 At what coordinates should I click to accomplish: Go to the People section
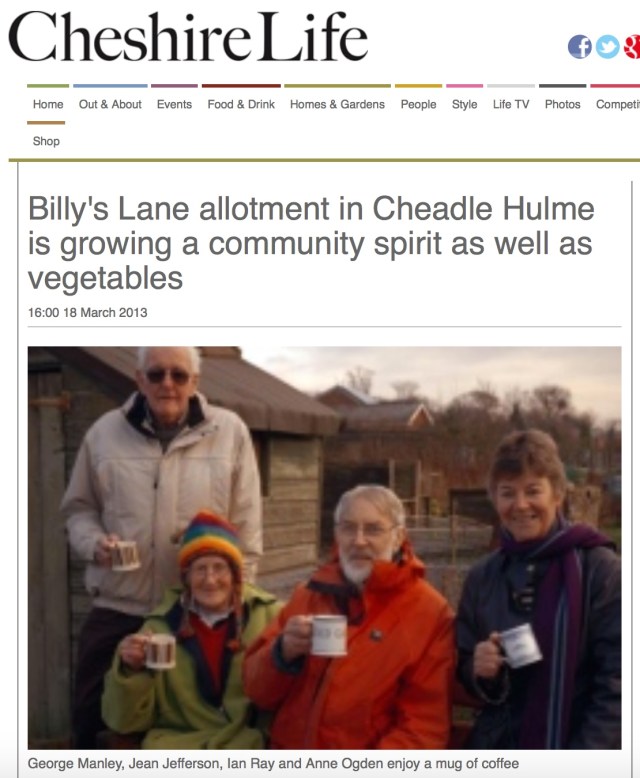(418, 104)
